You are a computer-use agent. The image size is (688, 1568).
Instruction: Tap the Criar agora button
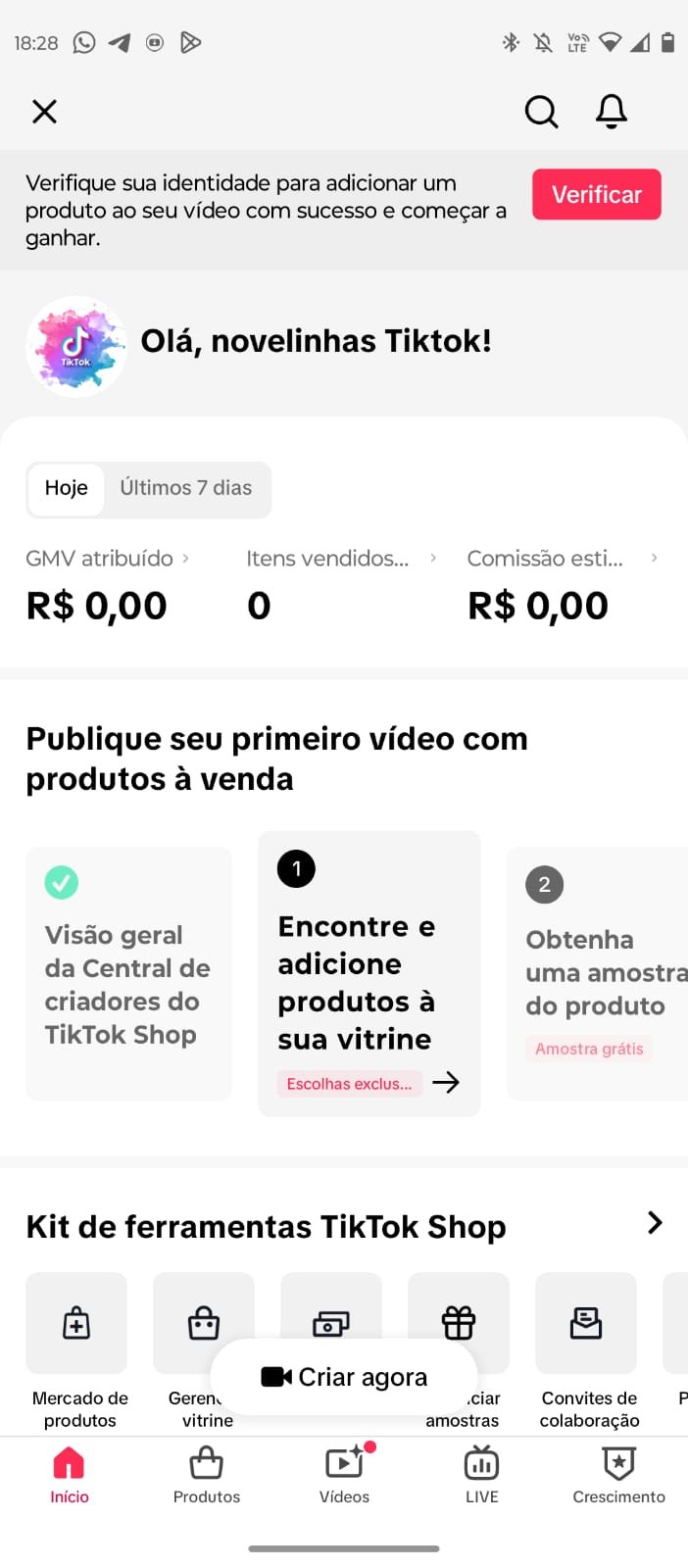pos(344,1377)
